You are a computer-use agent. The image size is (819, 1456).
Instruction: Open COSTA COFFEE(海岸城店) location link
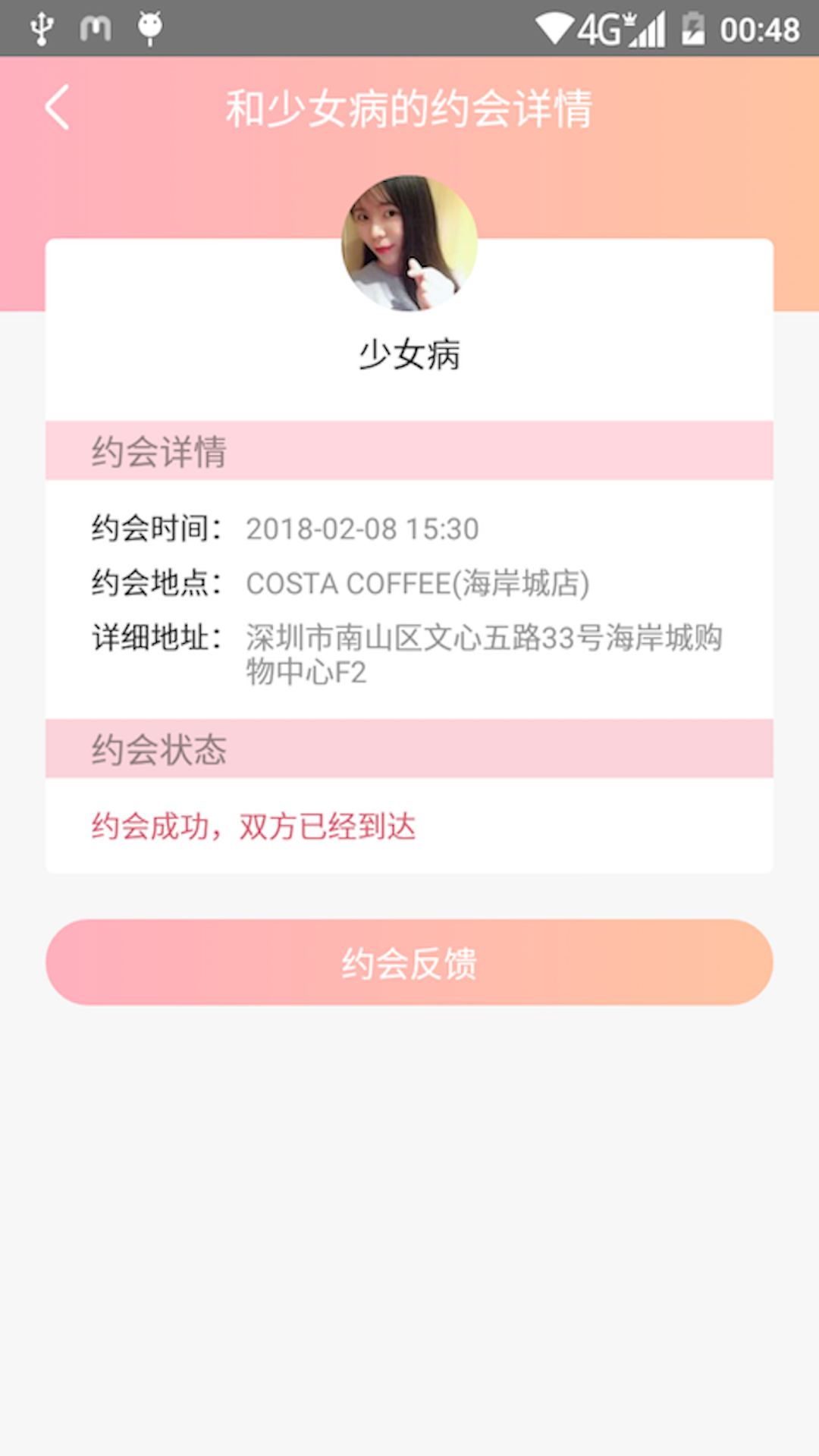(x=418, y=584)
